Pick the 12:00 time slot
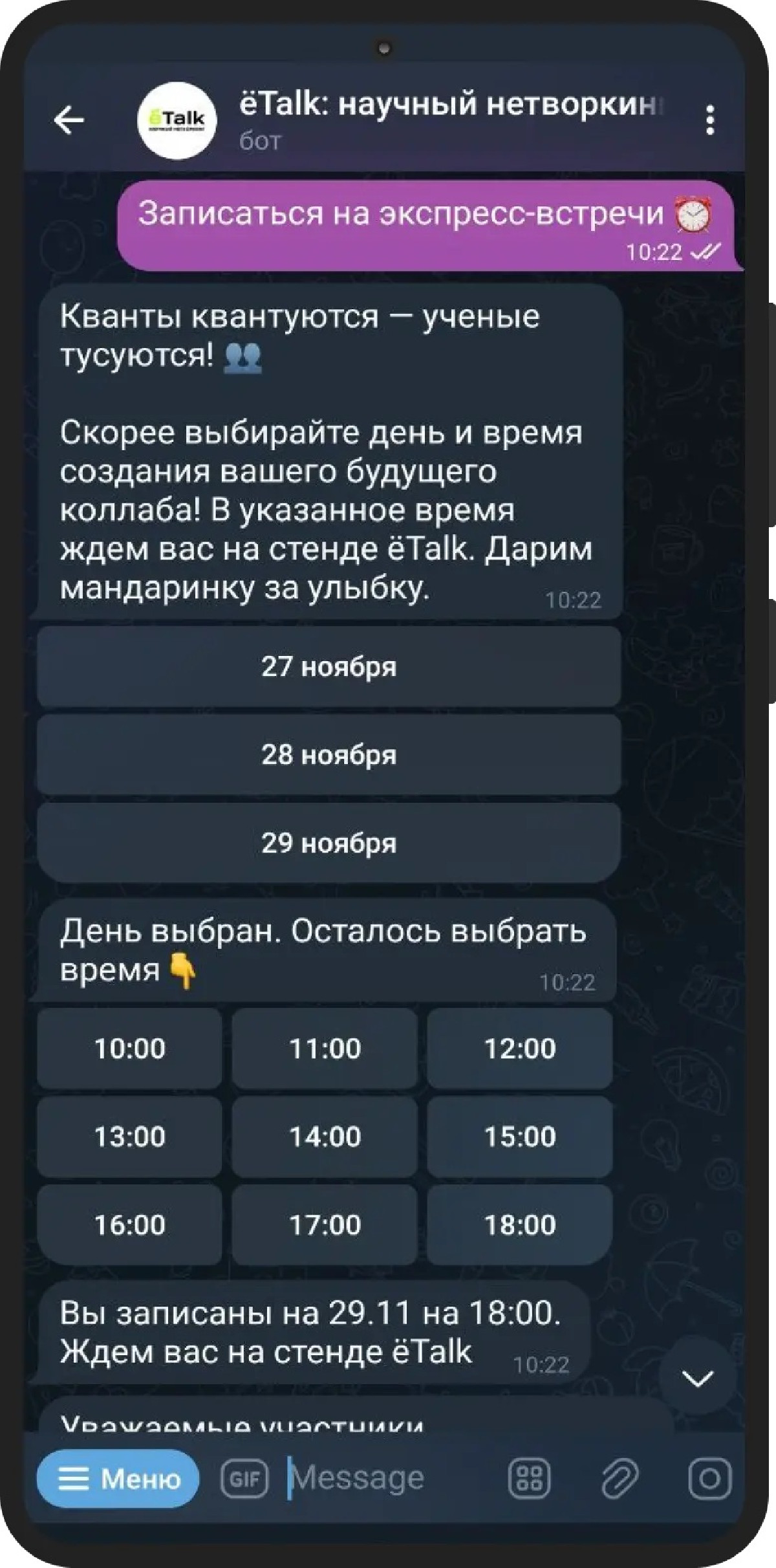Viewport: 776px width, 1568px height. click(x=520, y=1048)
